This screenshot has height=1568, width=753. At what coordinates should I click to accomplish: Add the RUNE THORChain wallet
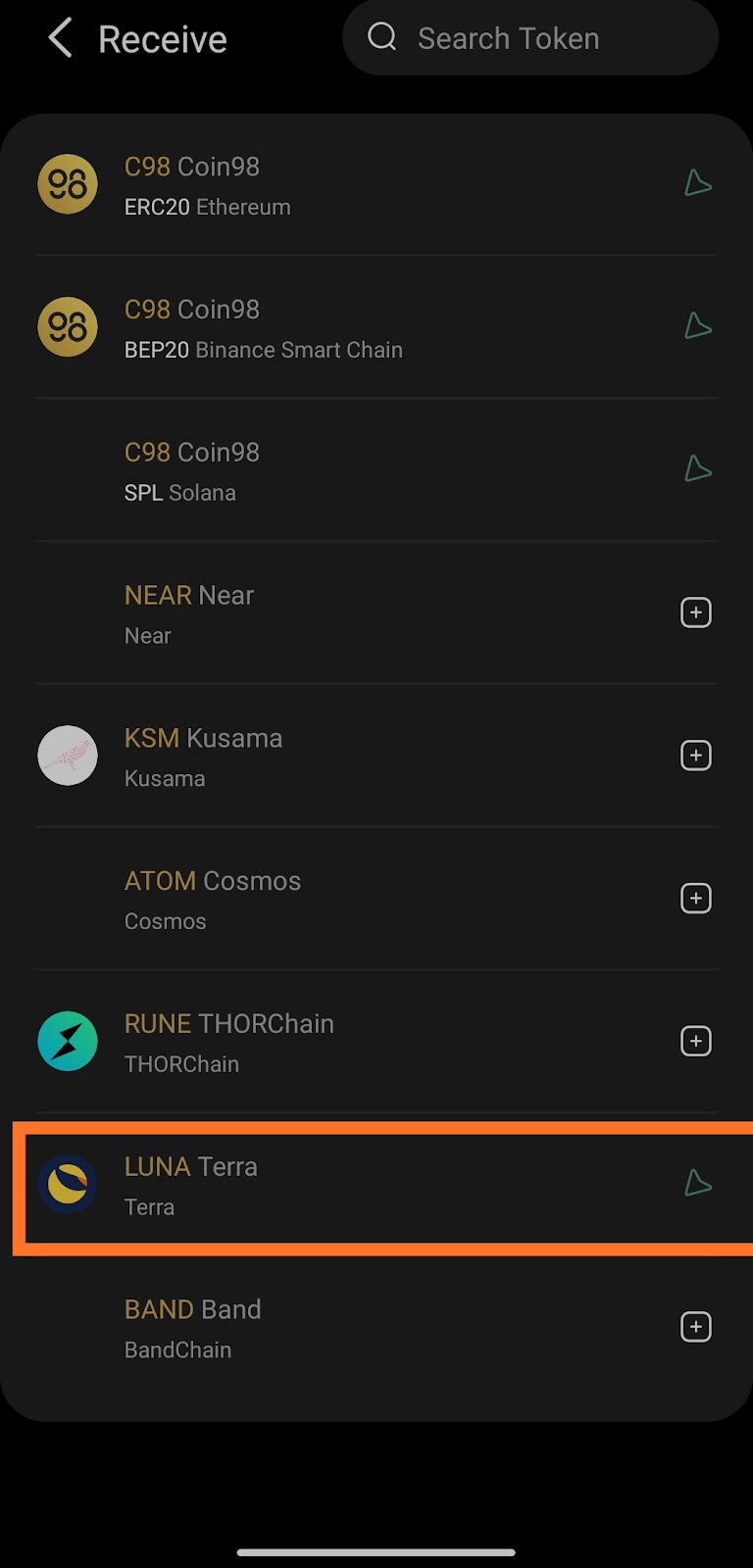click(695, 1042)
